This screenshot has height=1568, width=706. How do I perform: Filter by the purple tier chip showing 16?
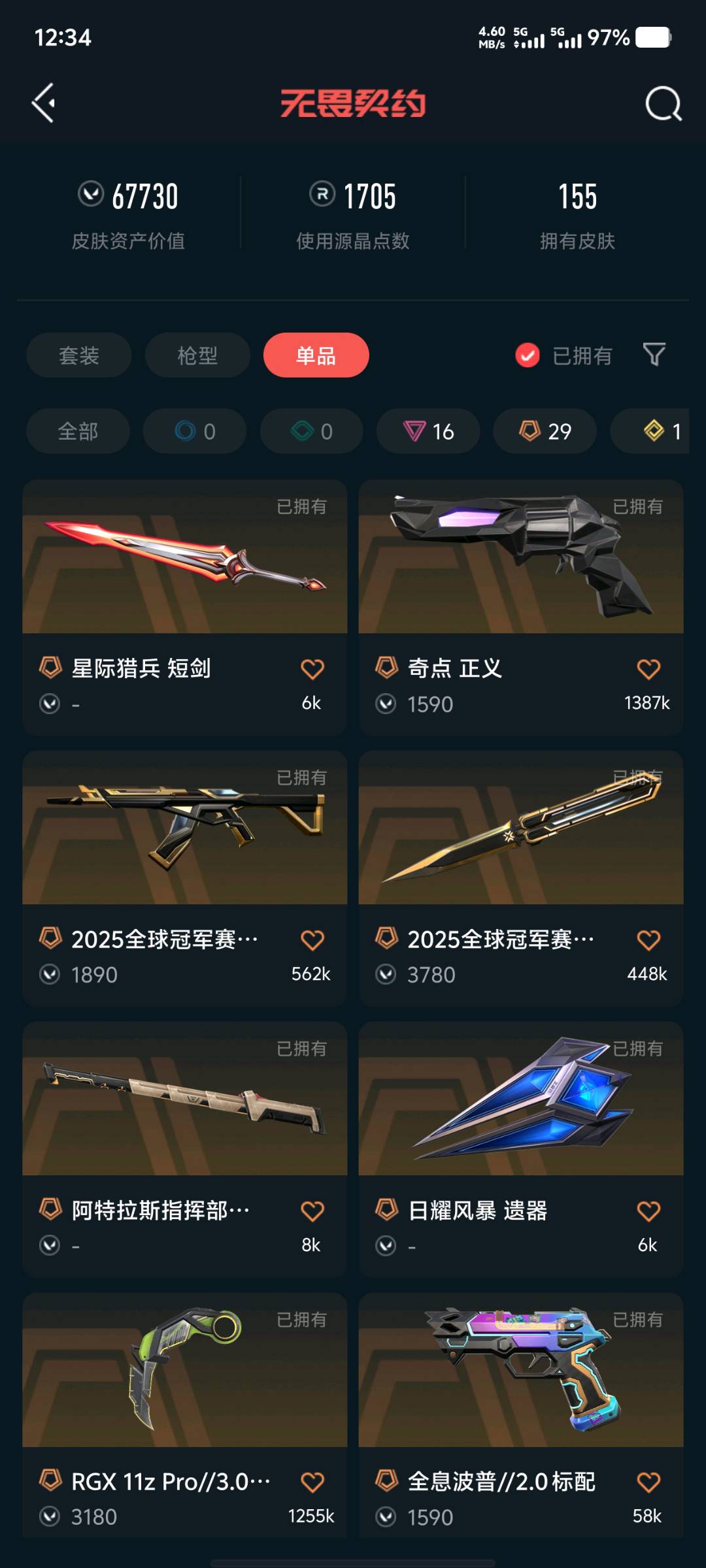pyautogui.click(x=428, y=431)
